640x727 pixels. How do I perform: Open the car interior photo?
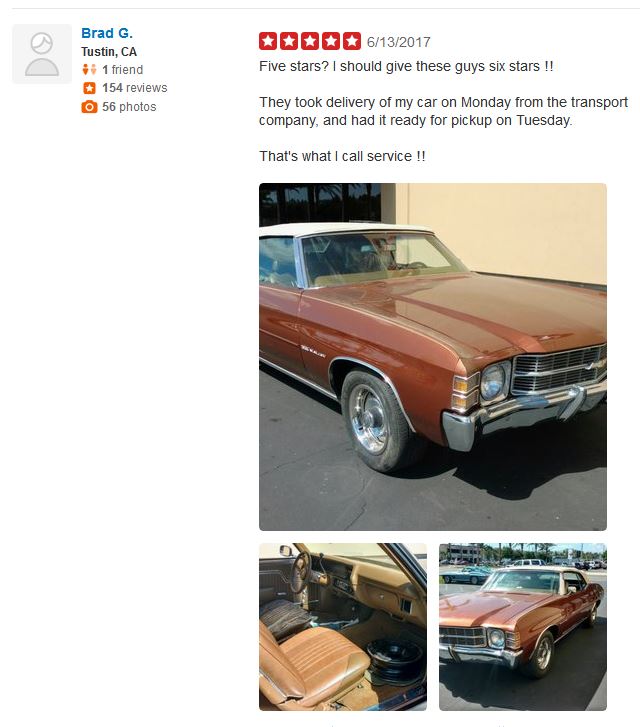pos(342,626)
